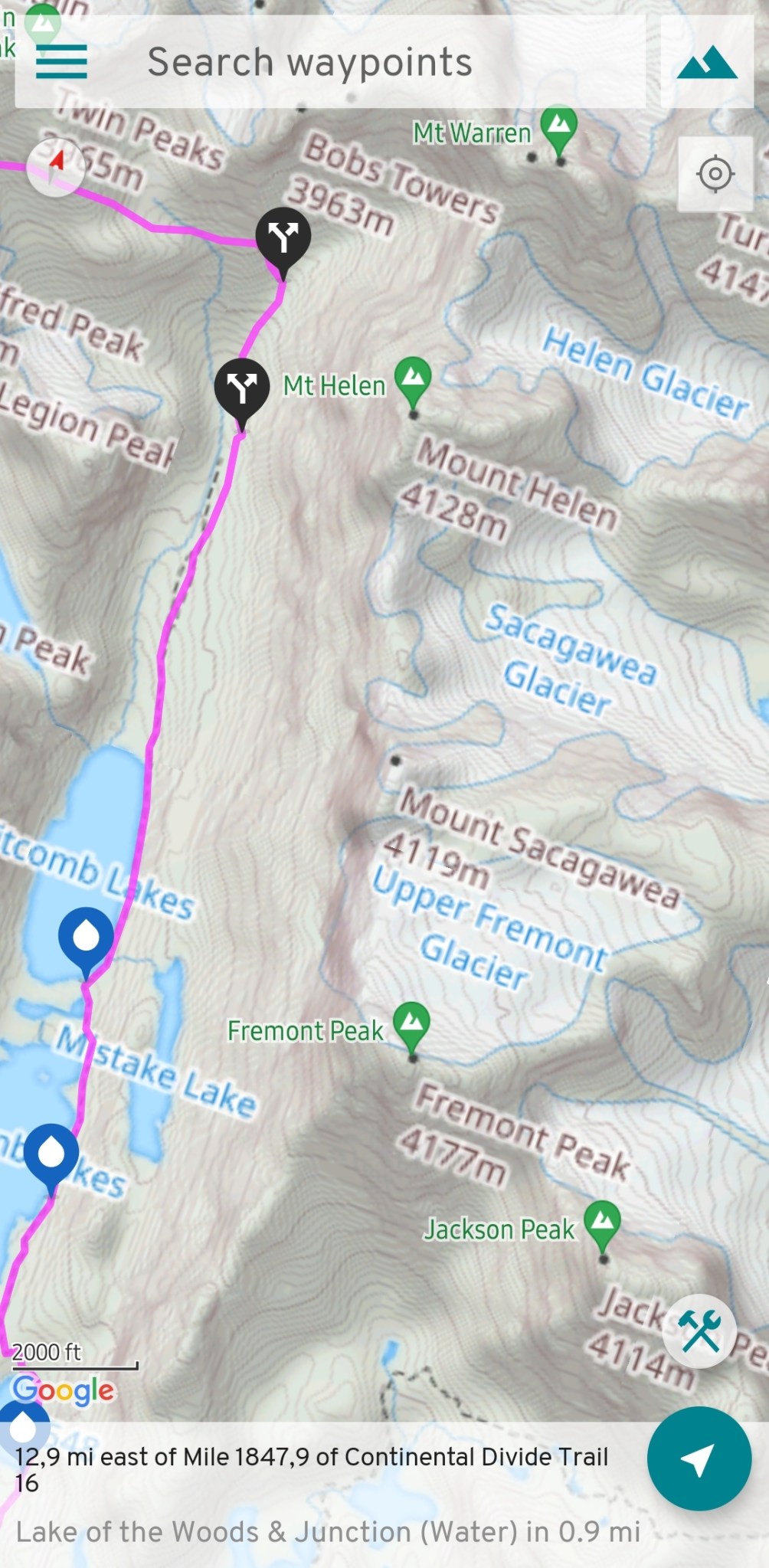
Task: Select the Mt Warren peak marker
Action: pos(558,125)
